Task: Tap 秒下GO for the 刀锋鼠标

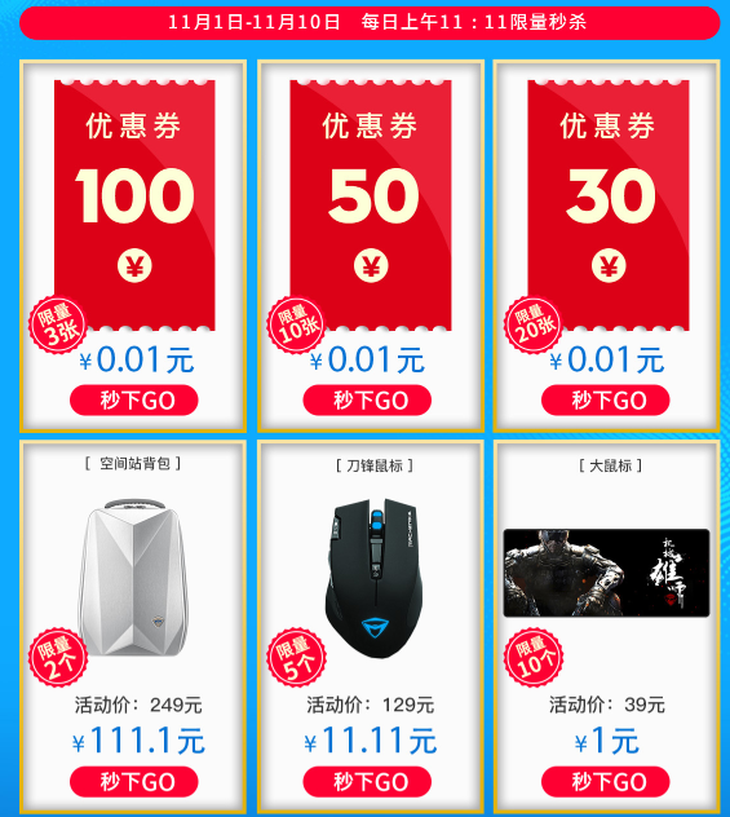Action: (370, 781)
